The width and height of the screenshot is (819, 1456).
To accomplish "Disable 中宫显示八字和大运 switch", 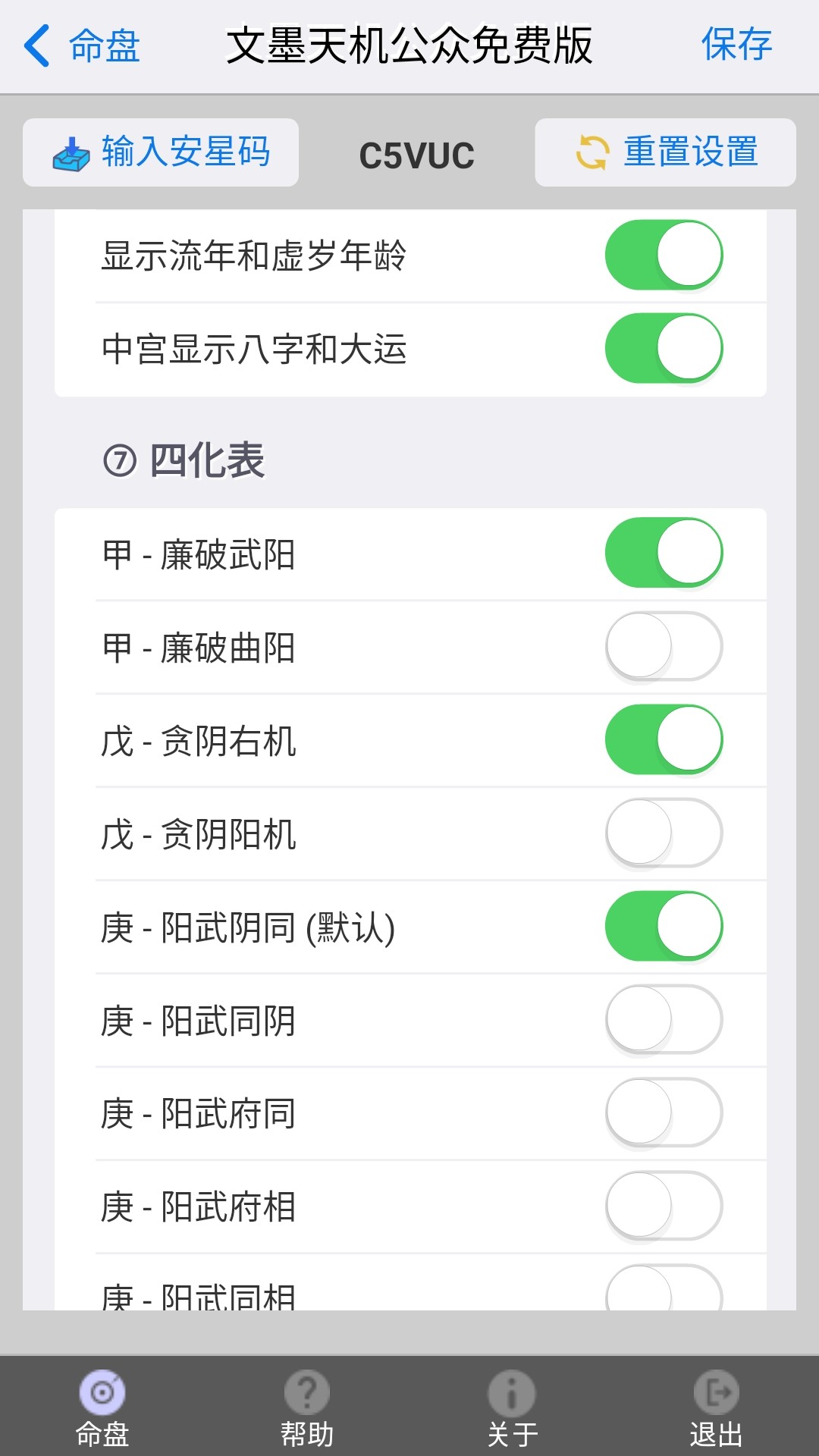I will (664, 349).
